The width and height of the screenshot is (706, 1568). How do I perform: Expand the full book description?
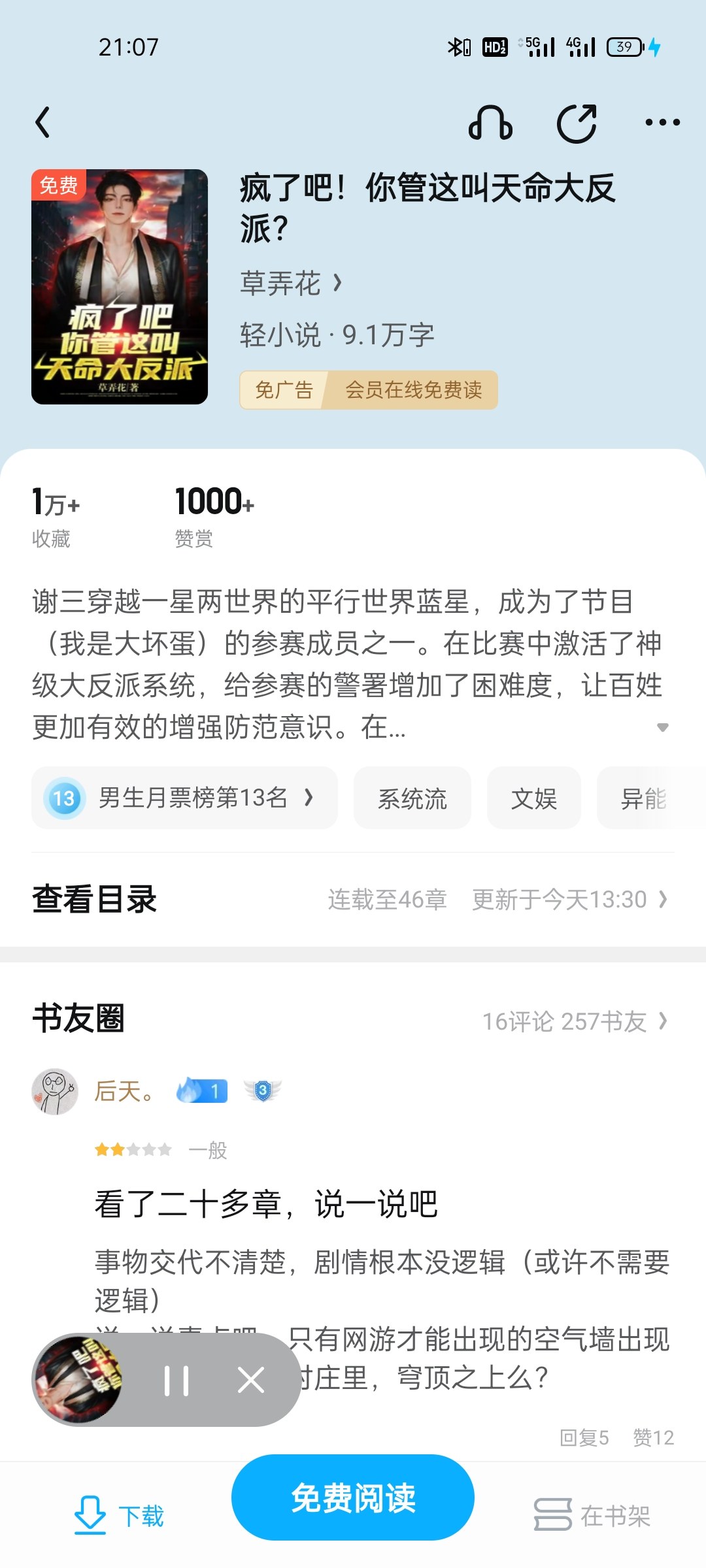pos(662,727)
